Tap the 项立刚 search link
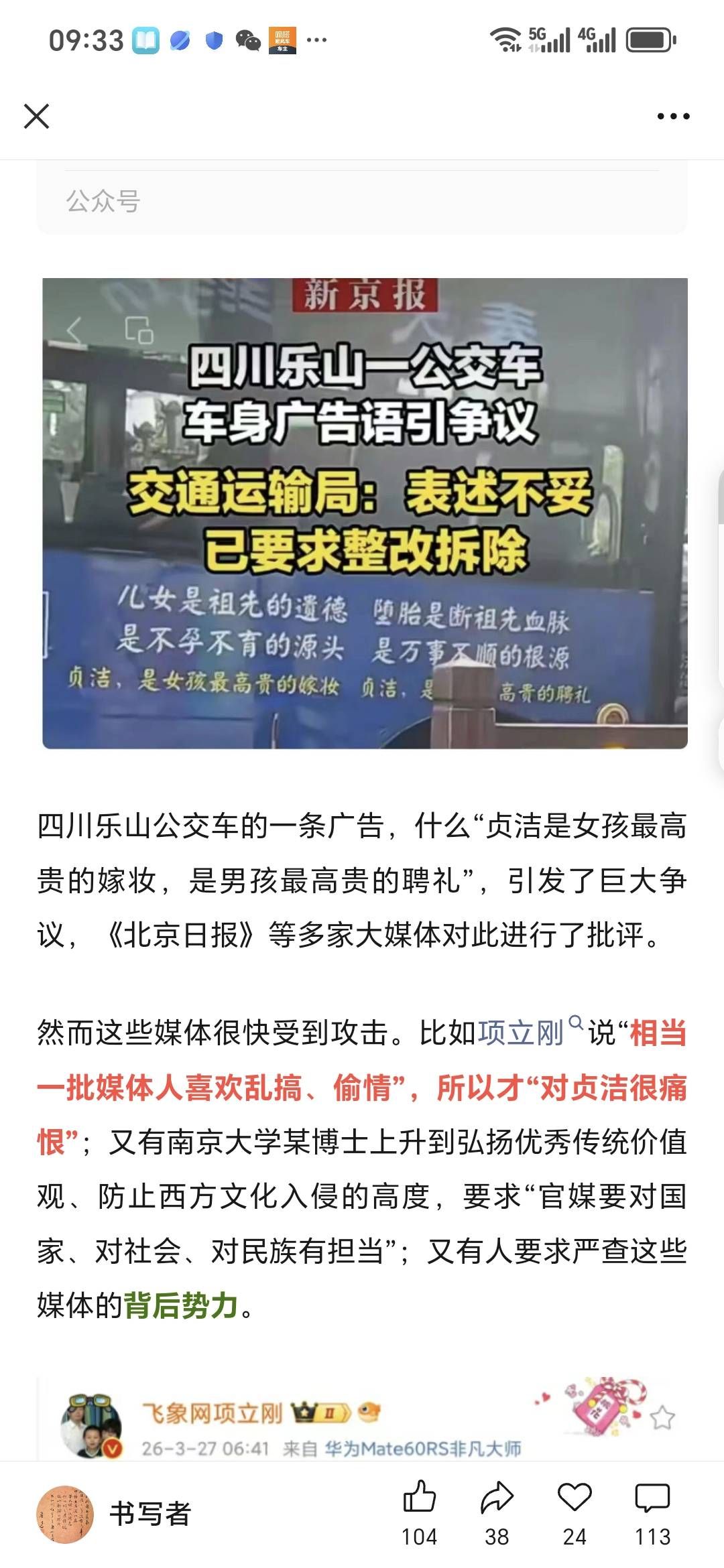This screenshot has width=724, height=1568. click(x=521, y=1033)
